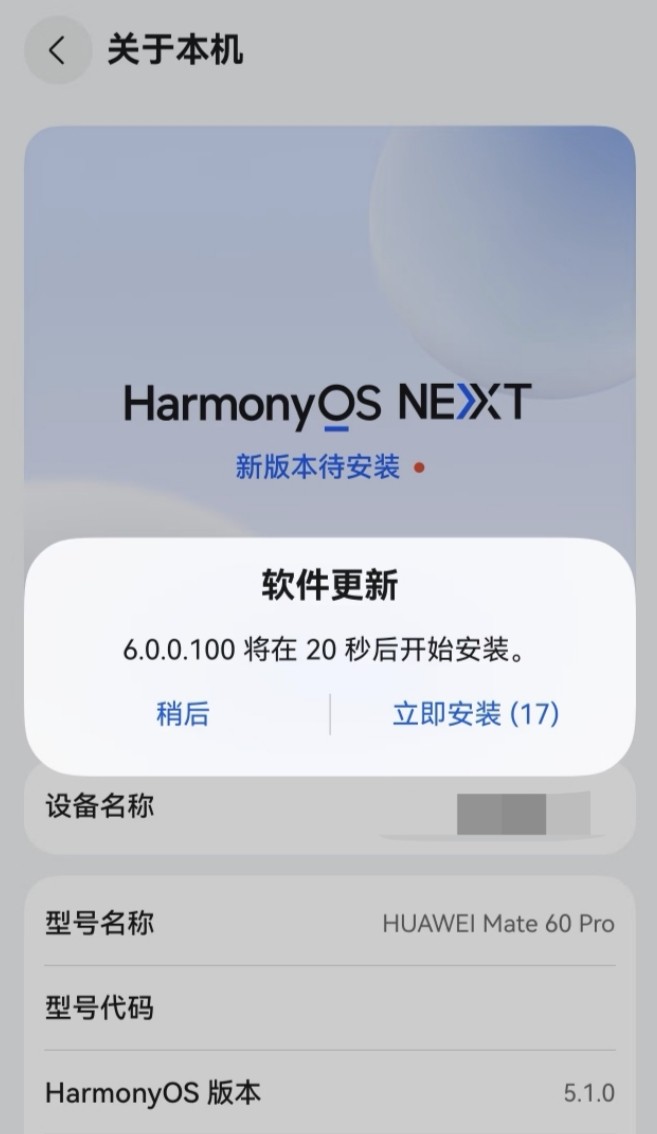
Task: Open the 新版本待安装 update link
Action: click(x=318, y=467)
